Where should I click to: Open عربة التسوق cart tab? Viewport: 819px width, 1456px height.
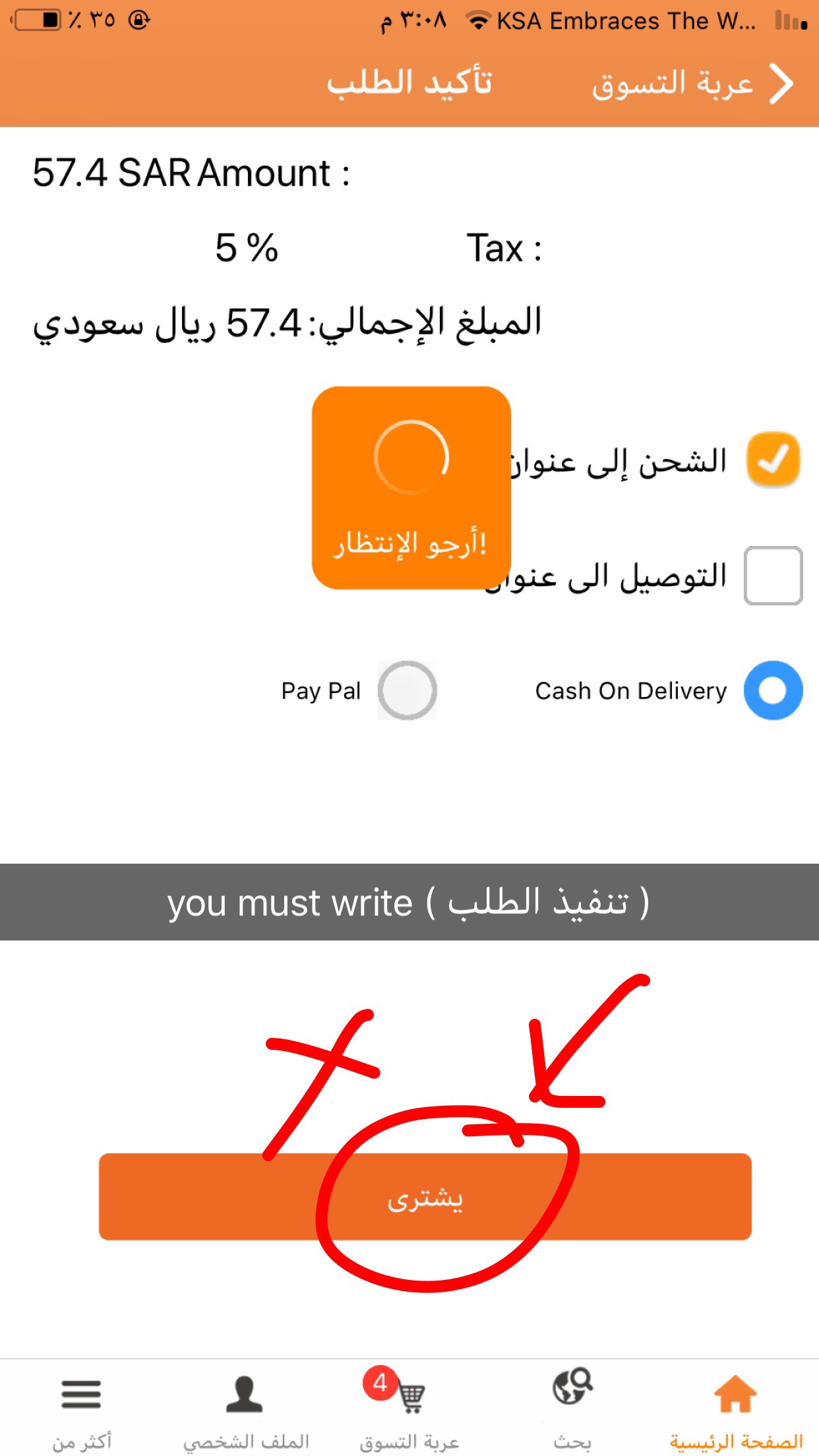click(409, 1410)
